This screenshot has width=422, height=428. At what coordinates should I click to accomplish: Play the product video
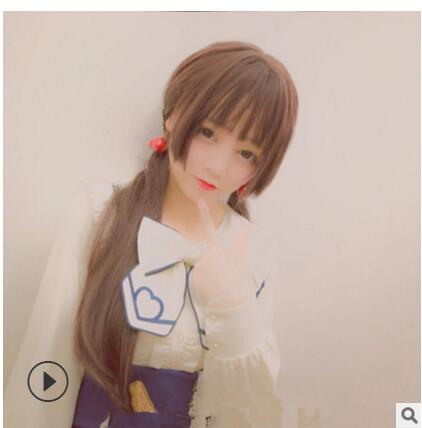click(x=48, y=381)
